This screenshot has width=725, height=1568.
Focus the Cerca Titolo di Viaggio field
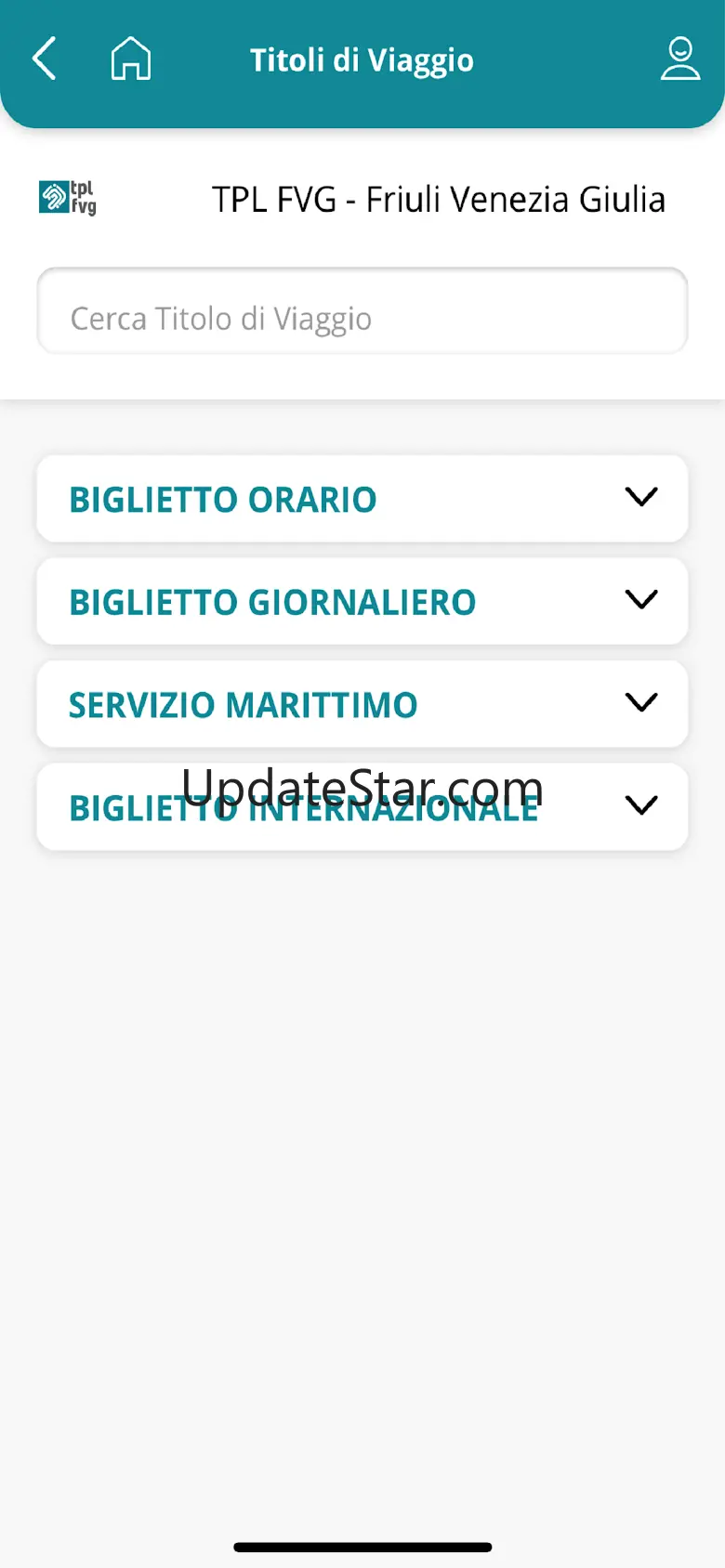[362, 319]
